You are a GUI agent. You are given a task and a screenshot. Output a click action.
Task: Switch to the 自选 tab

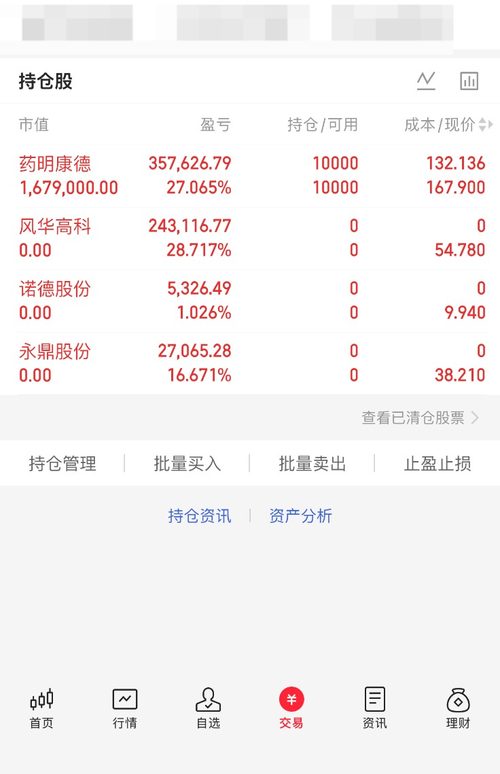(x=208, y=708)
